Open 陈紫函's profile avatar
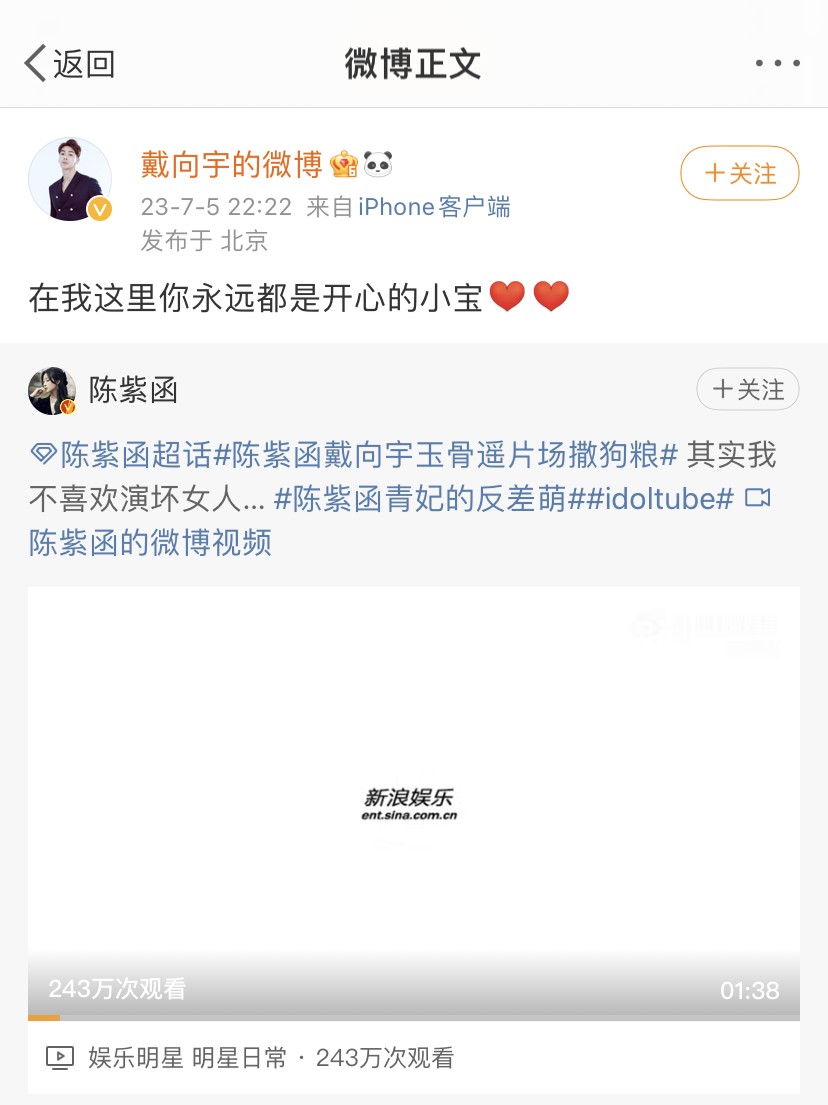Image resolution: width=828 pixels, height=1105 pixels. click(52, 390)
